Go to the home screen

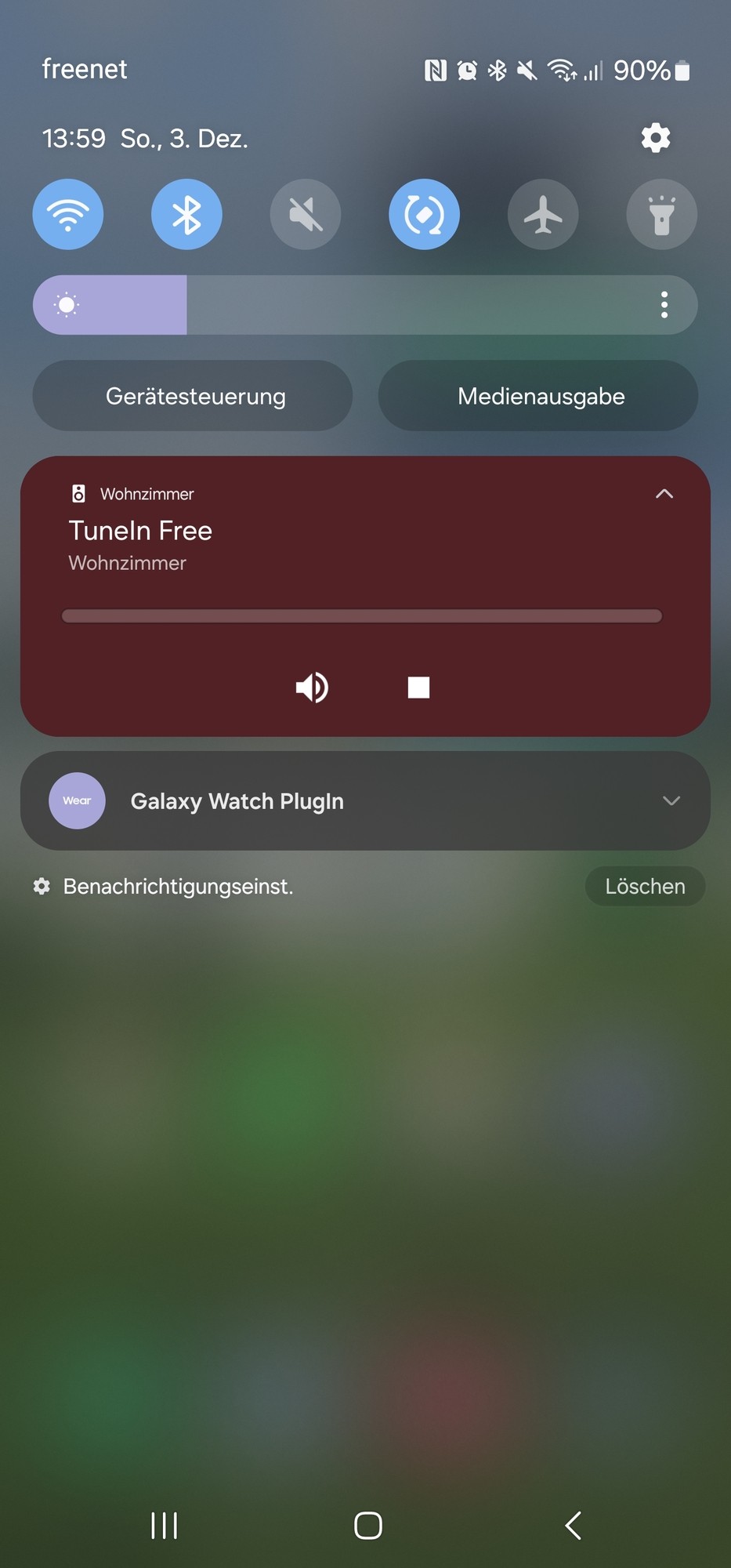[x=367, y=1526]
